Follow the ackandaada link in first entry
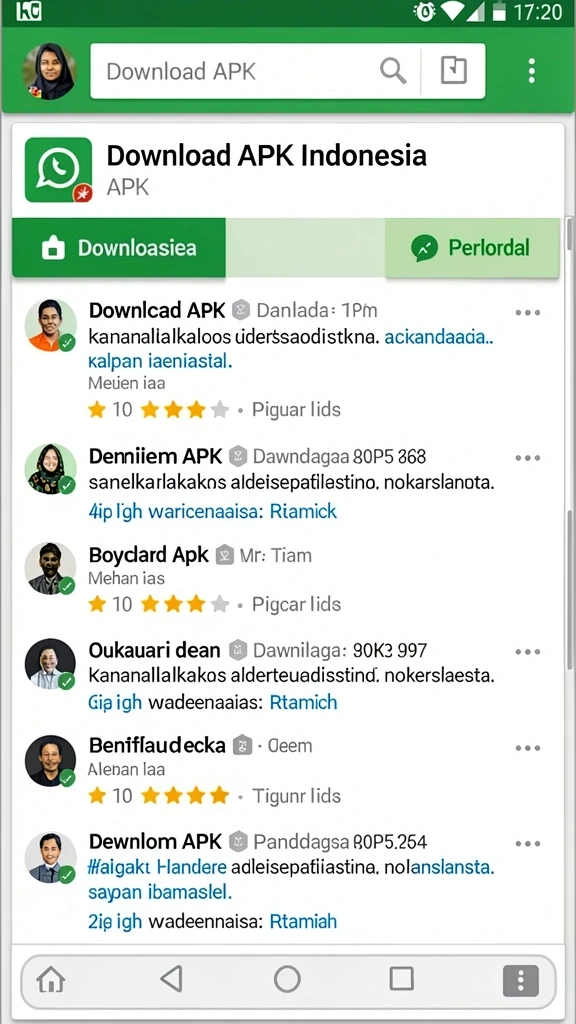 click(x=439, y=337)
